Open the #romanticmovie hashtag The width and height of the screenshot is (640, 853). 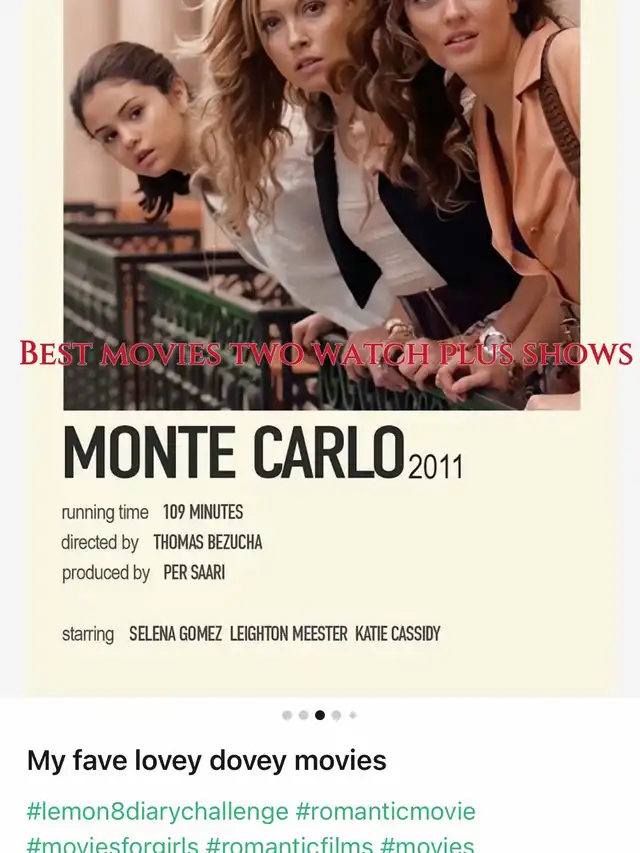pos(386,811)
